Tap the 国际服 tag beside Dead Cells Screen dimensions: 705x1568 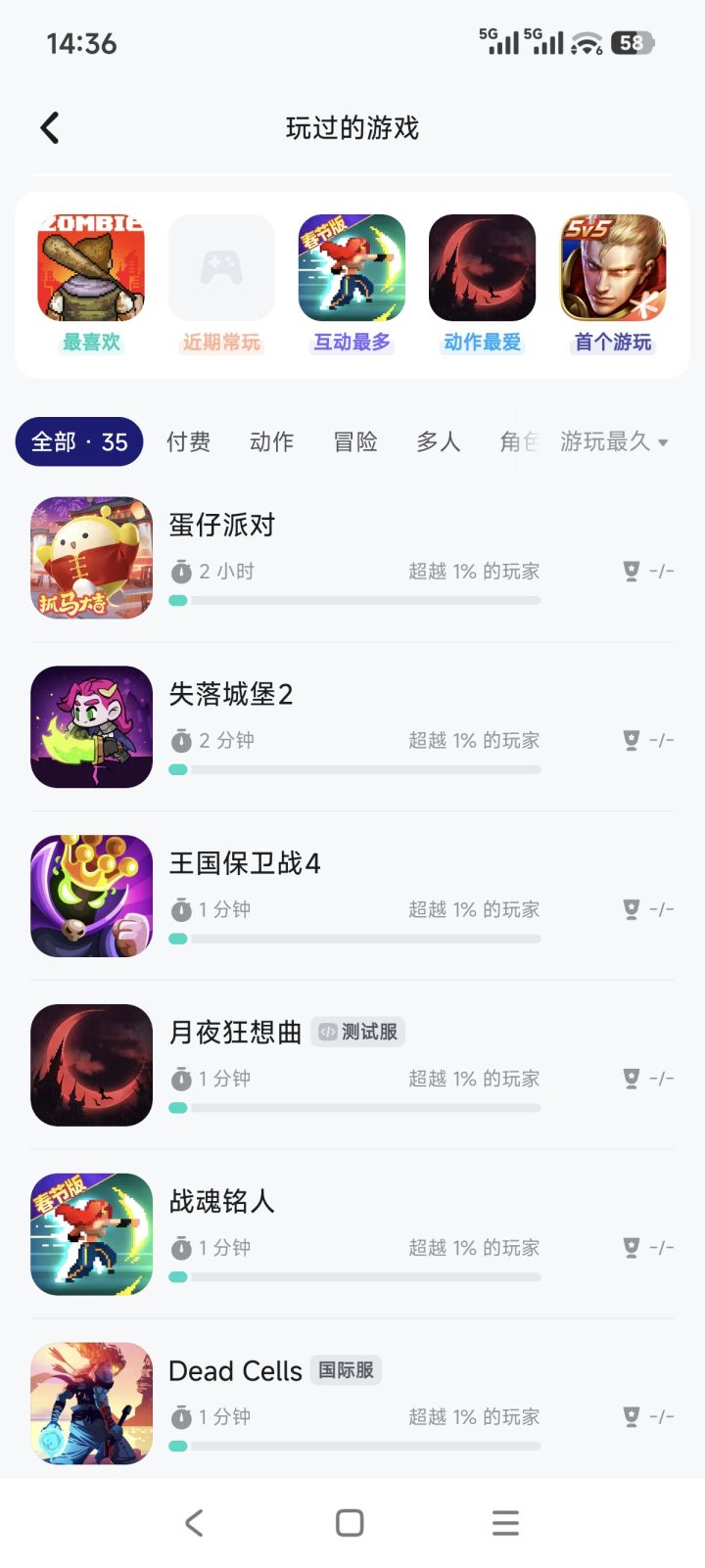(345, 1370)
